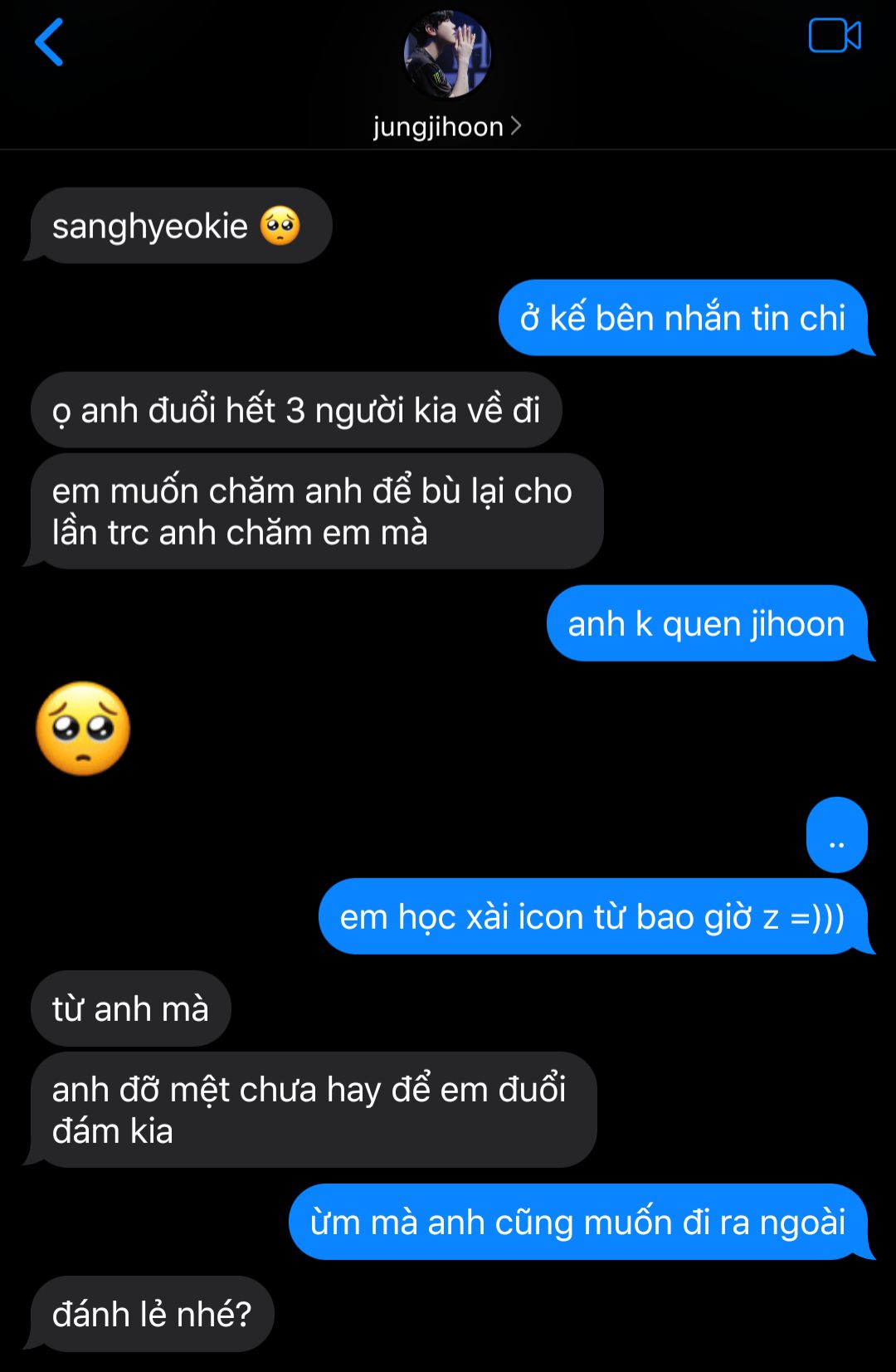Open jungjihoon's contact details
This screenshot has height=1372, width=896.
pos(446,127)
